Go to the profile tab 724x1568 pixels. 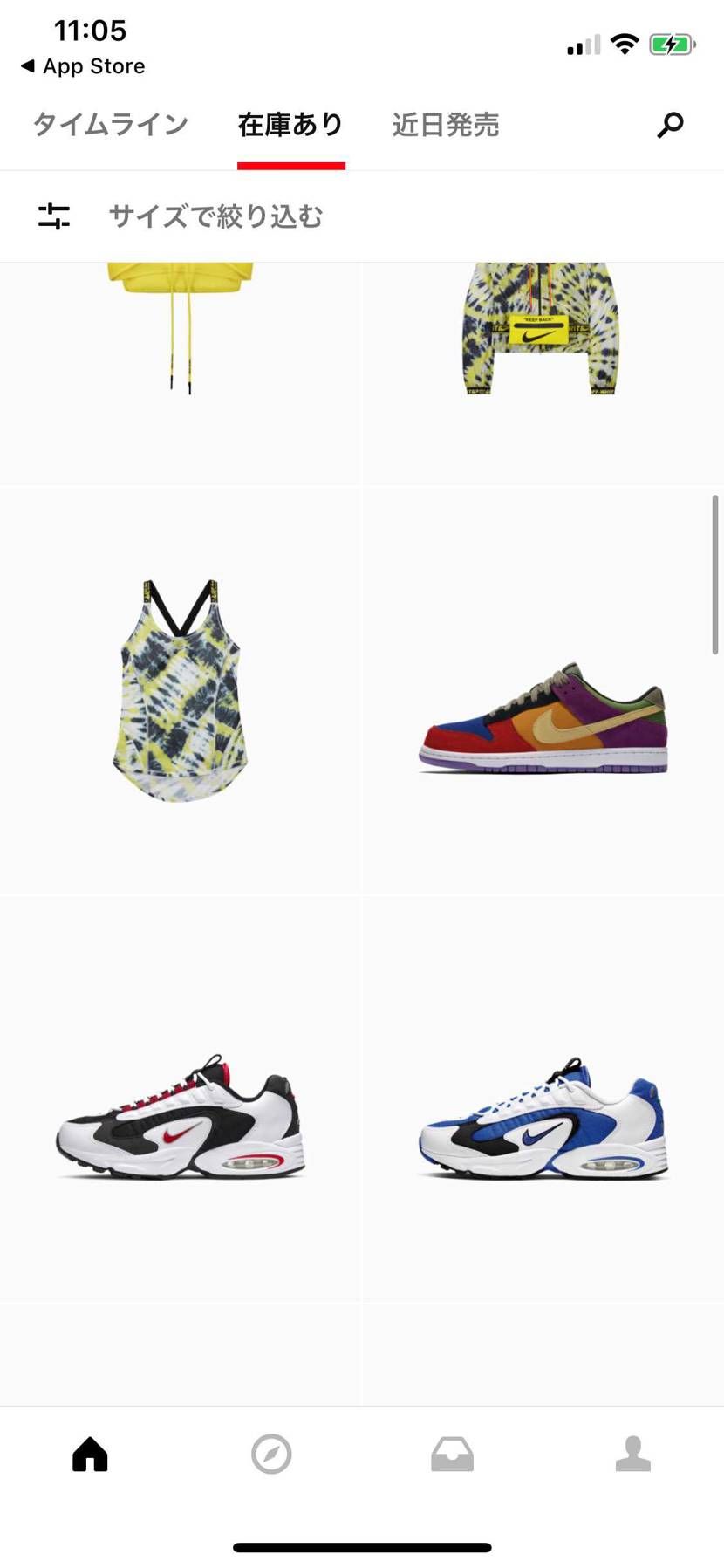coord(633,1454)
